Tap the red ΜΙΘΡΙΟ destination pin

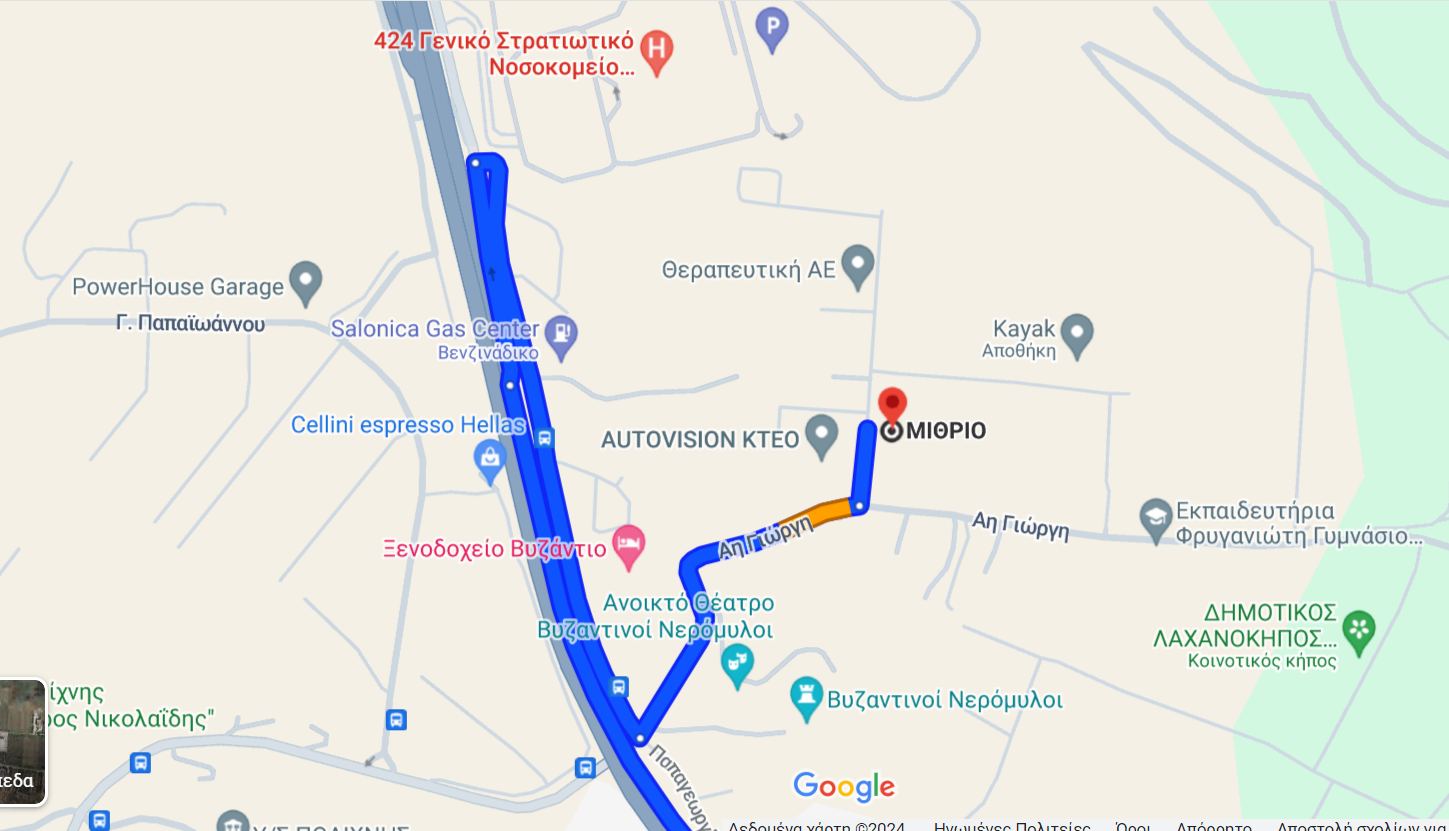(891, 406)
